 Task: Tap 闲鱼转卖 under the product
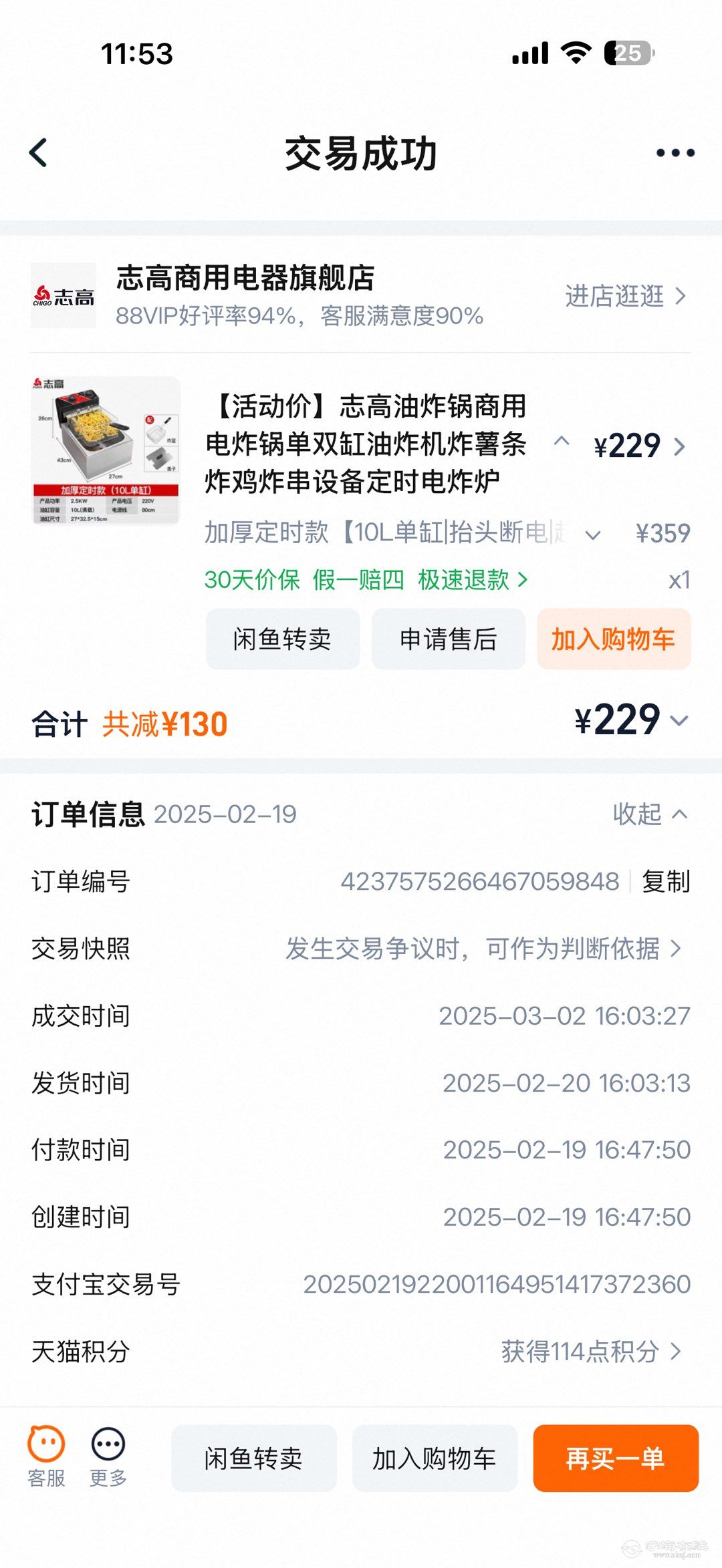click(x=282, y=639)
